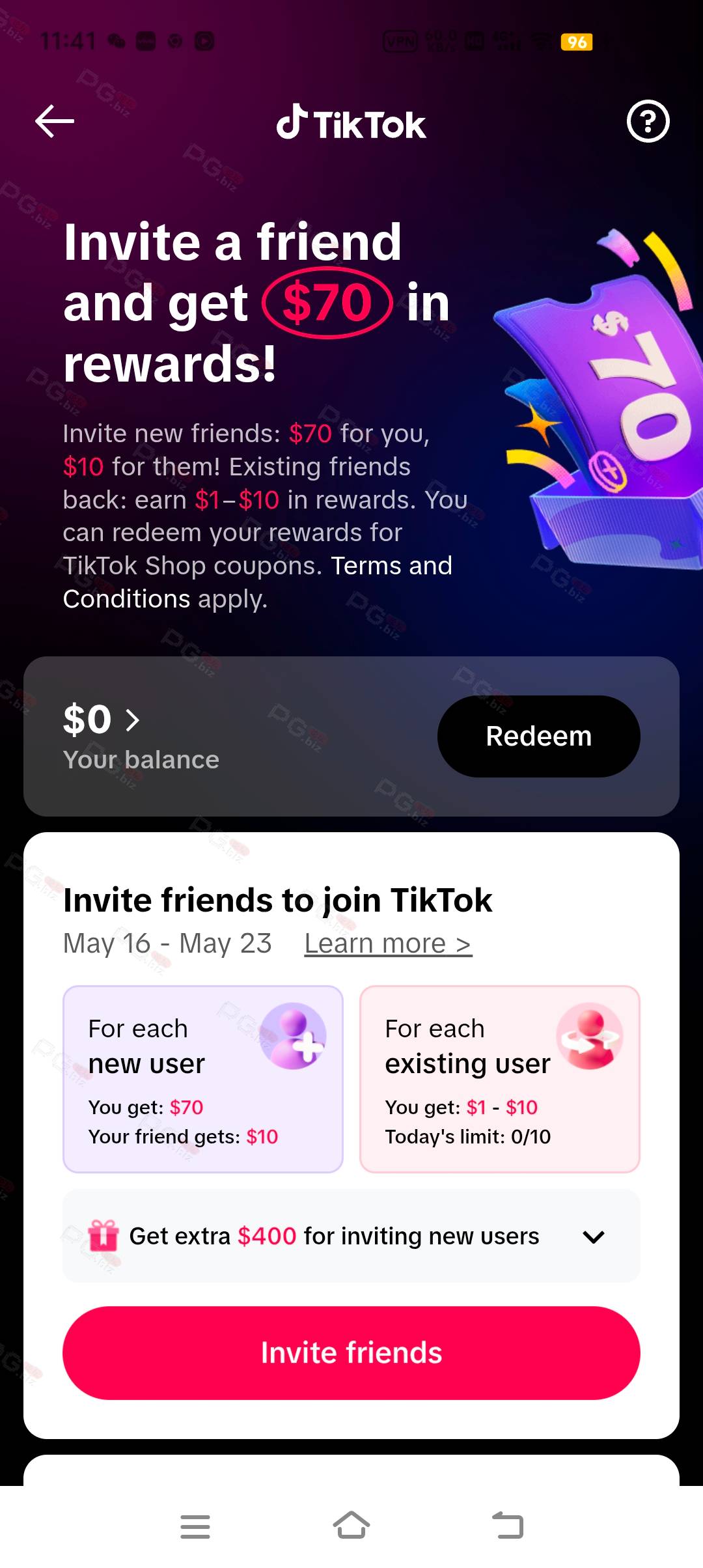
Task: Open recent apps from navigation bar
Action: point(195,1526)
